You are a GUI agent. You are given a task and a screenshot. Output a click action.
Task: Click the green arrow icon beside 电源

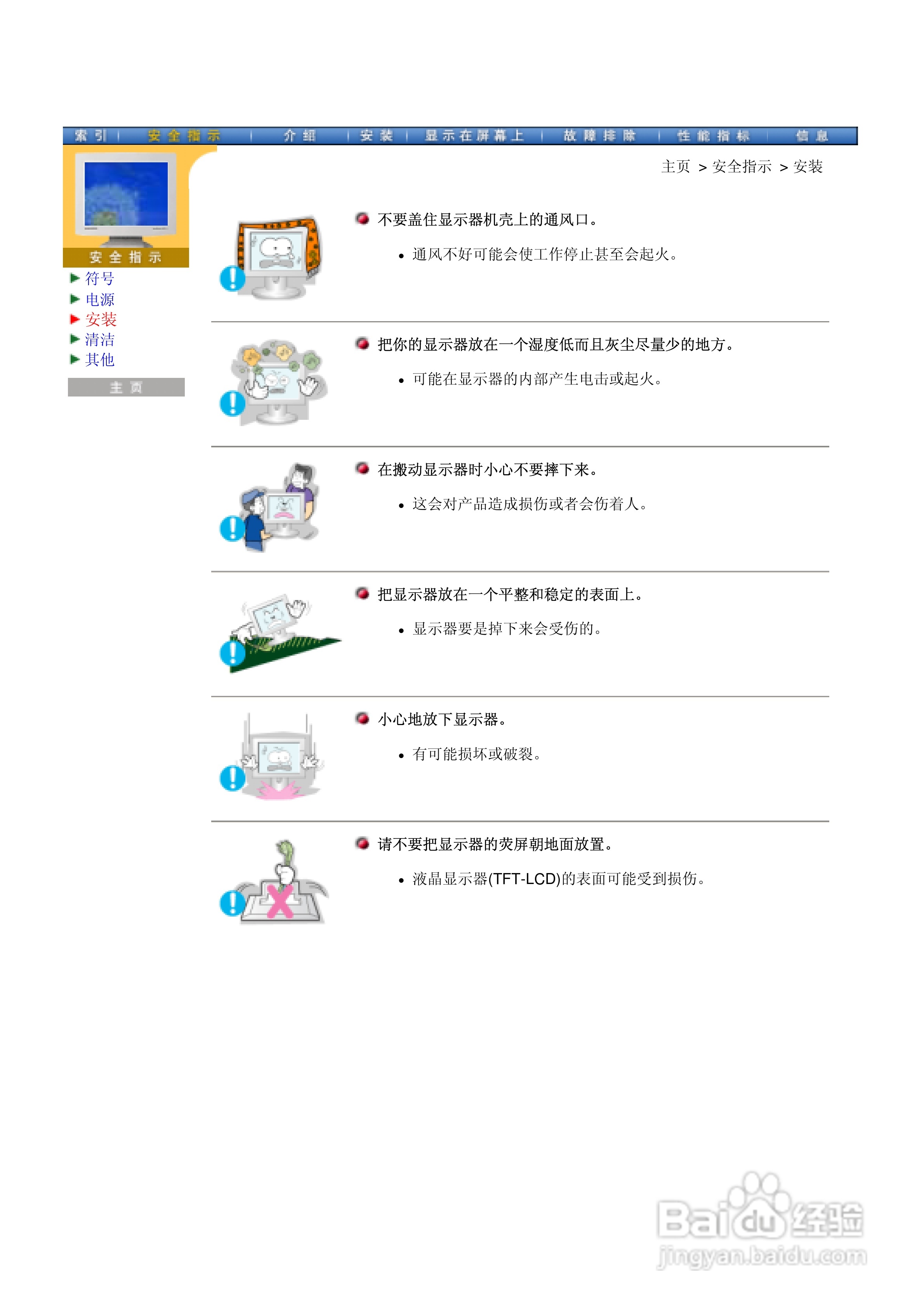pyautogui.click(x=75, y=299)
